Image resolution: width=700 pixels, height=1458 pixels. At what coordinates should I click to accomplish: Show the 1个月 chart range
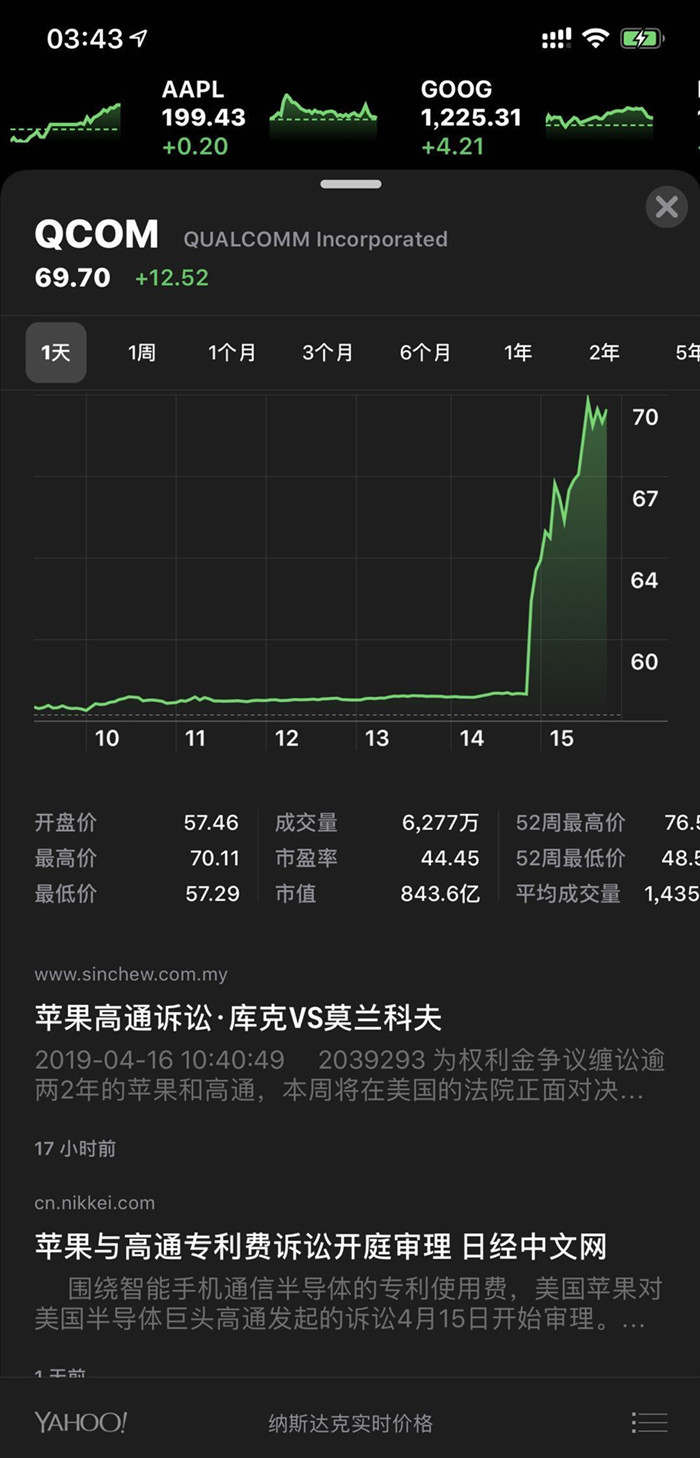coord(232,352)
